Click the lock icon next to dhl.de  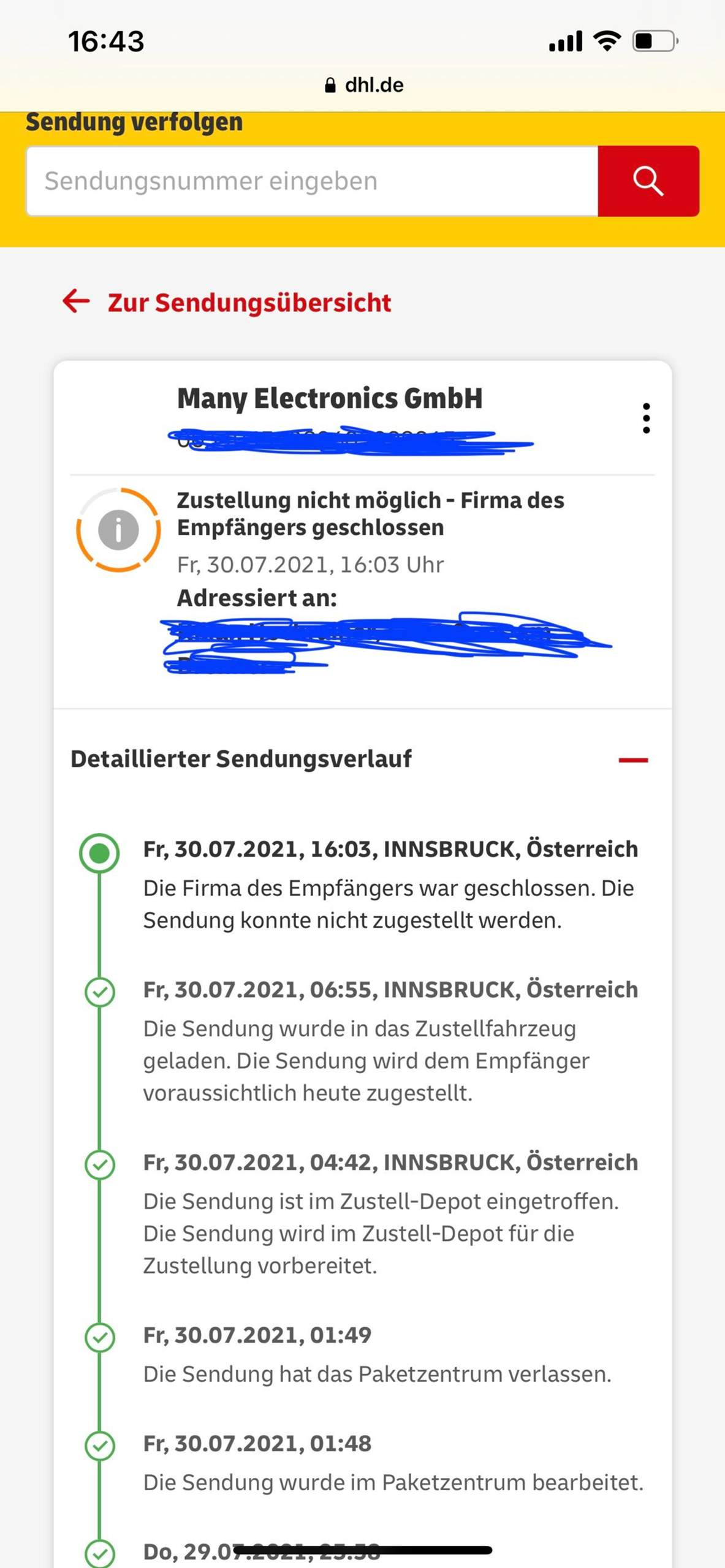coord(330,85)
